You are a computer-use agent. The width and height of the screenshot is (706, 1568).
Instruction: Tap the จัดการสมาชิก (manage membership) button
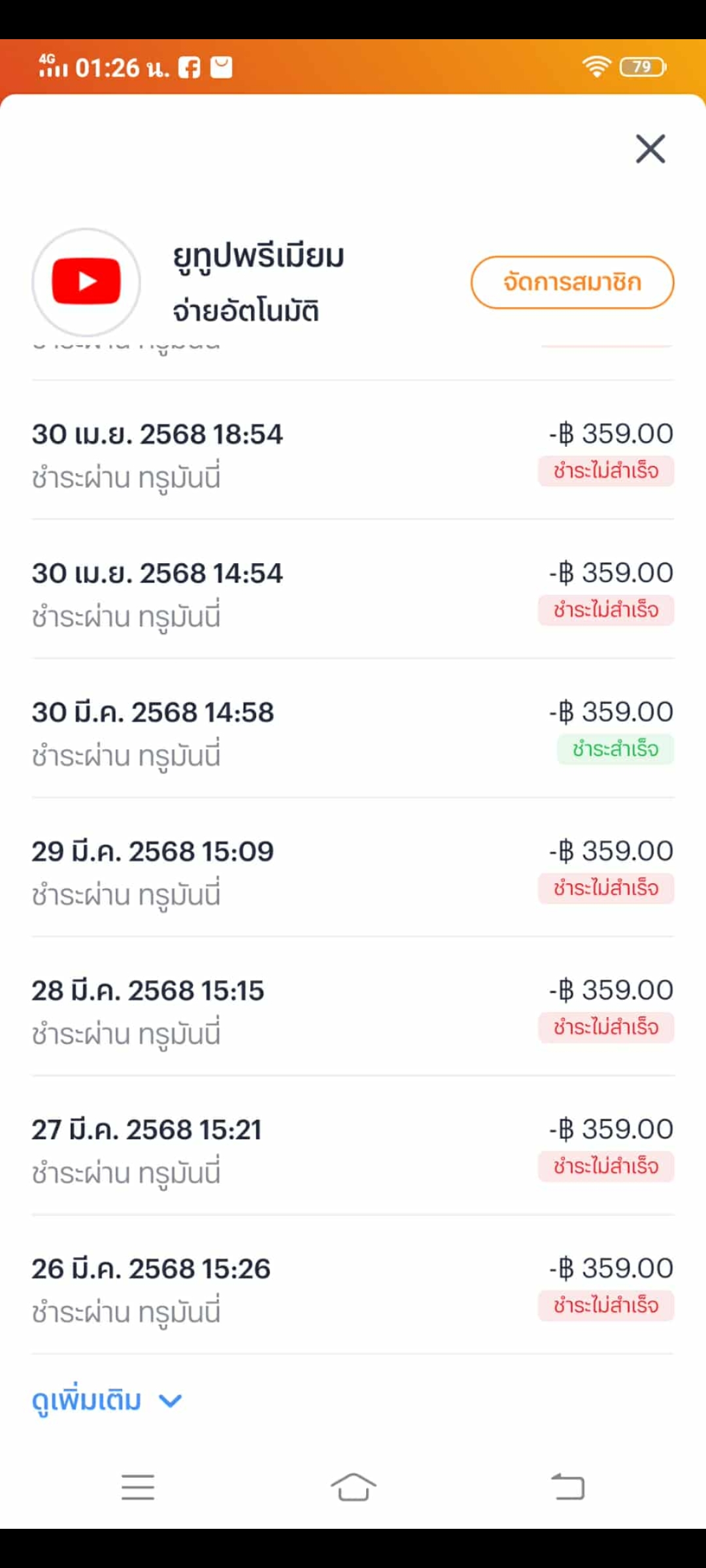(x=572, y=282)
